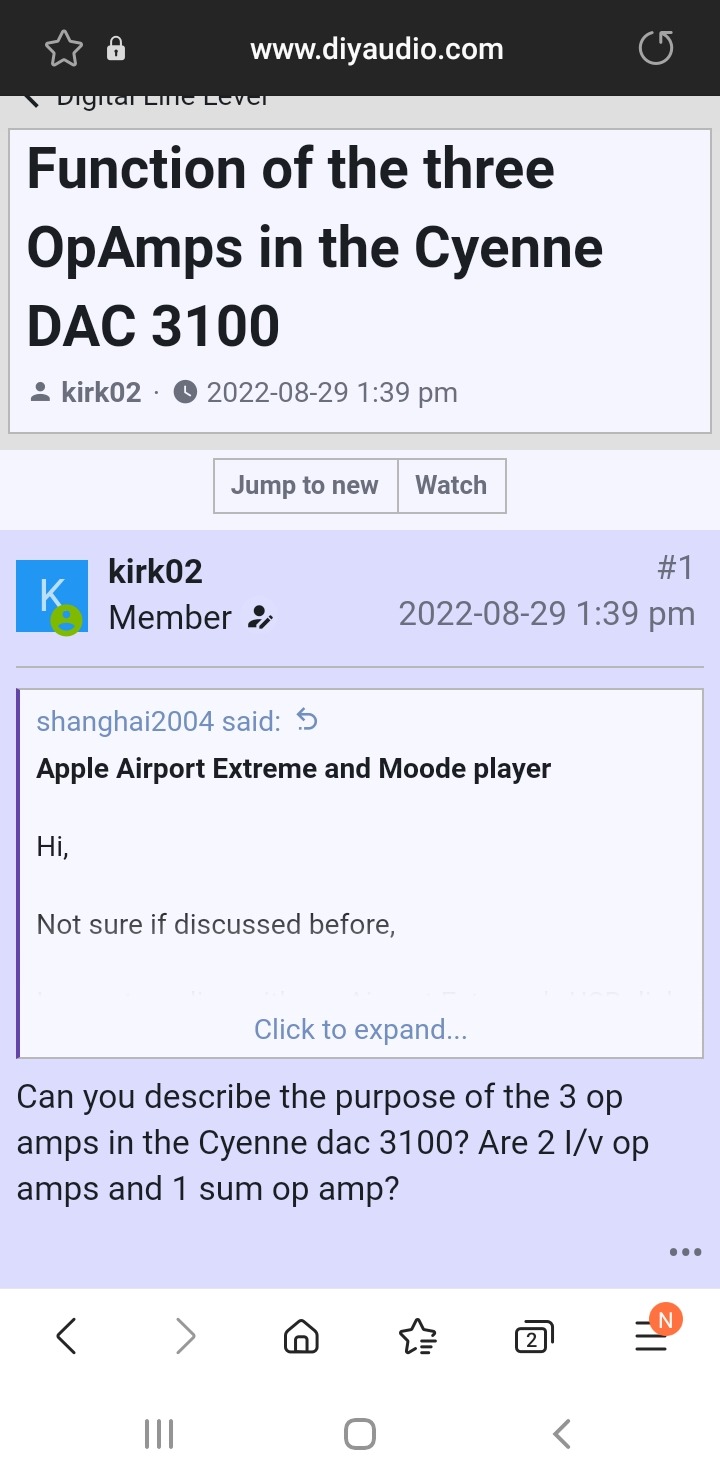Viewport: 720px width, 1480px height.
Task: Expand the quoted post with Click to expand
Action: [x=360, y=1029]
